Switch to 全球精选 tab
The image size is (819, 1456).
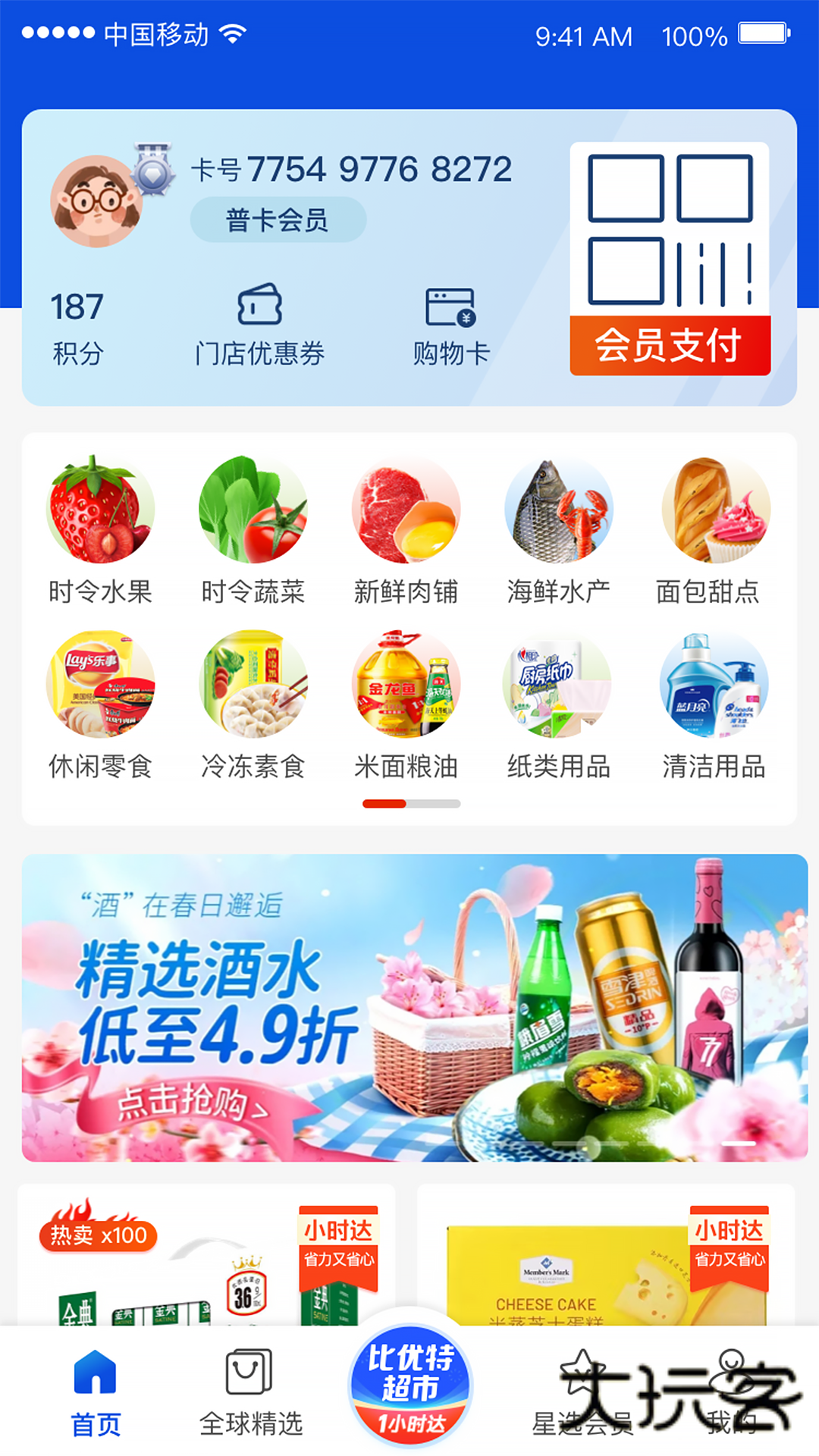click(250, 1392)
